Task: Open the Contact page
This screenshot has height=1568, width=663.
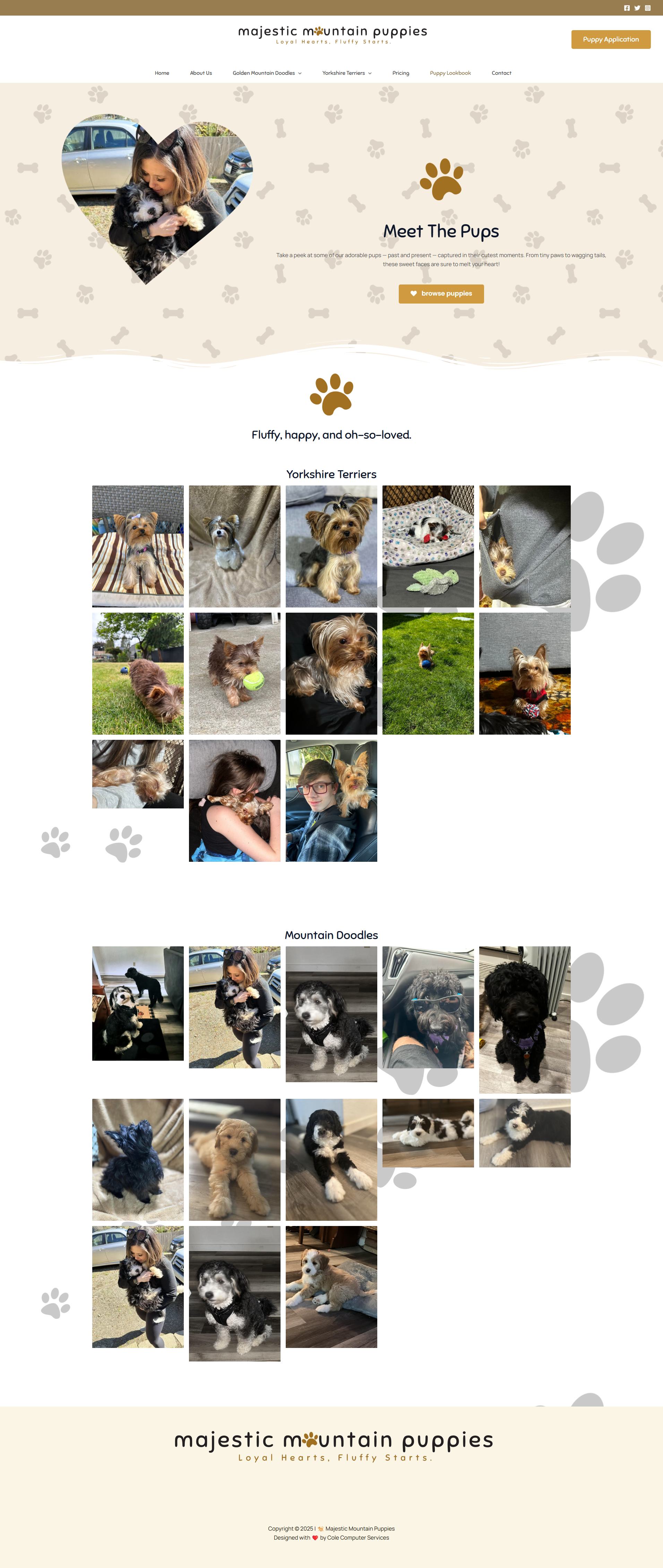Action: [501, 73]
